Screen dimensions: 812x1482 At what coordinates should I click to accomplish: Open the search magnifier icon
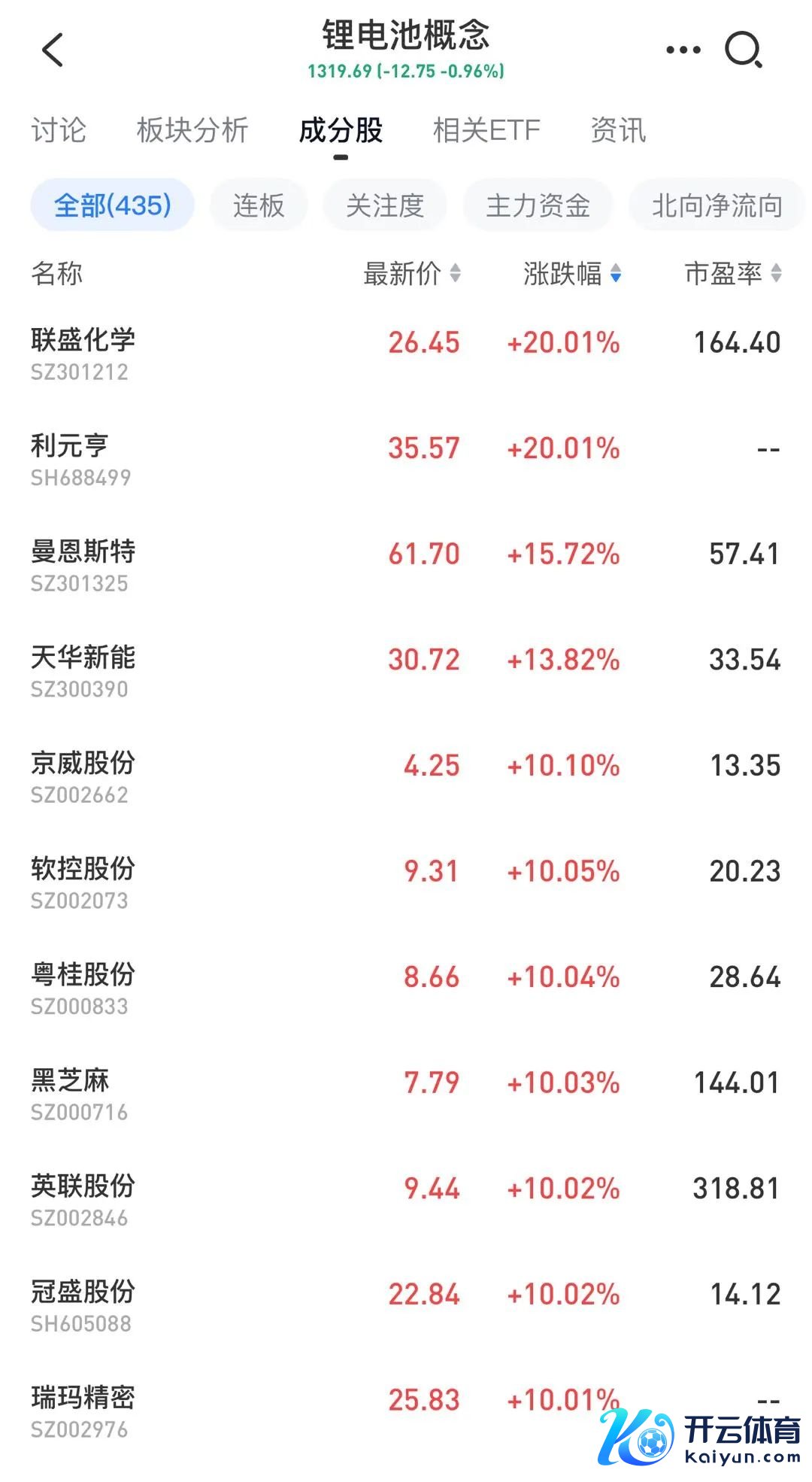coord(744,50)
